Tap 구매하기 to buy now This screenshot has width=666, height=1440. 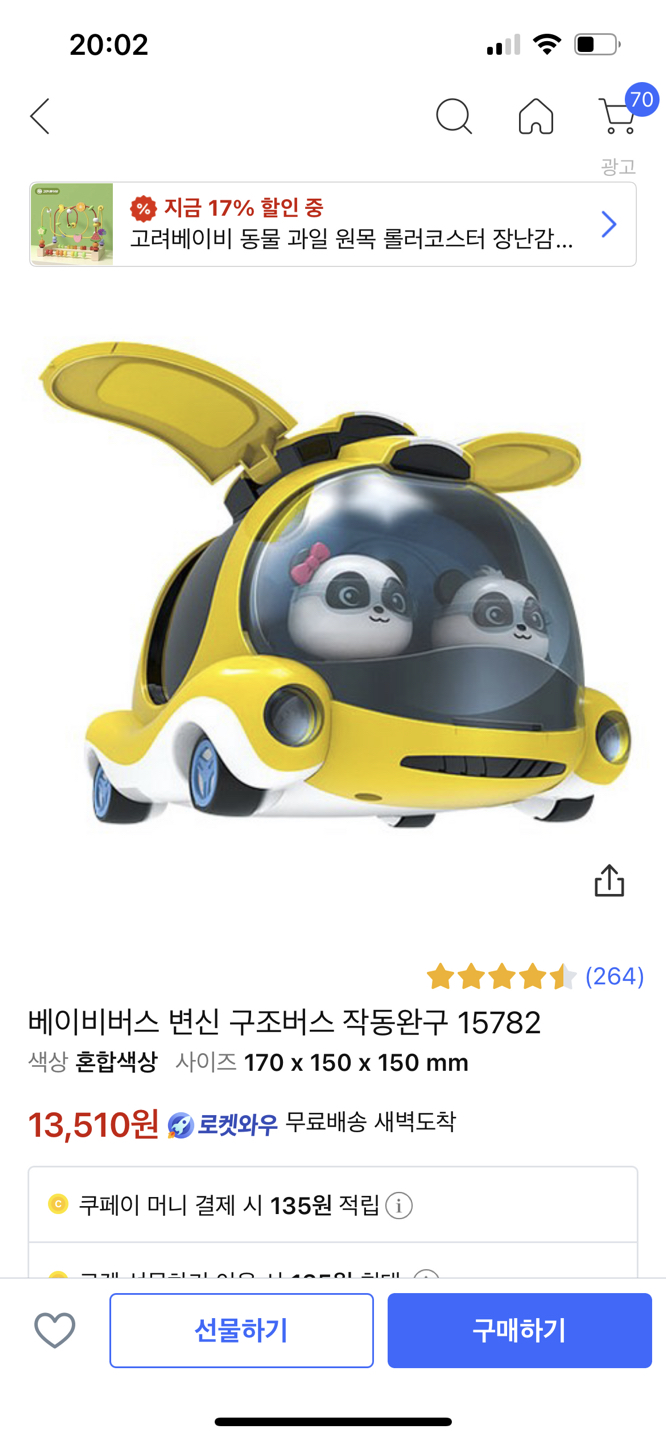point(519,1330)
